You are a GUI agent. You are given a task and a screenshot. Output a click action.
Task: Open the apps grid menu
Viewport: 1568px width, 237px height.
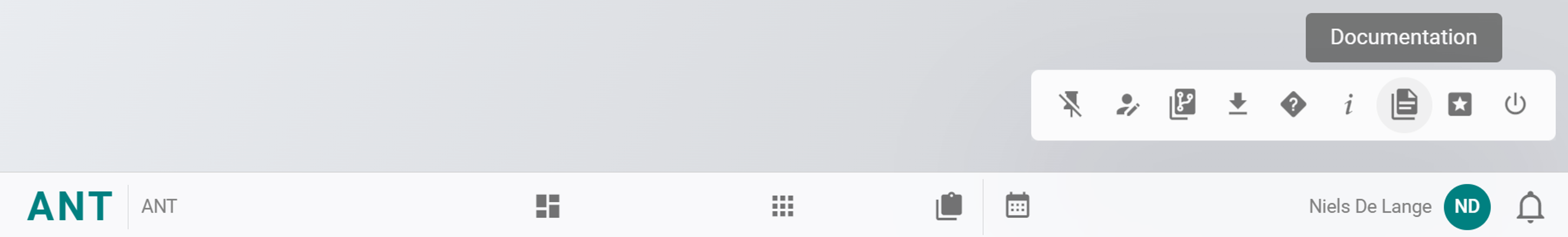[782, 207]
